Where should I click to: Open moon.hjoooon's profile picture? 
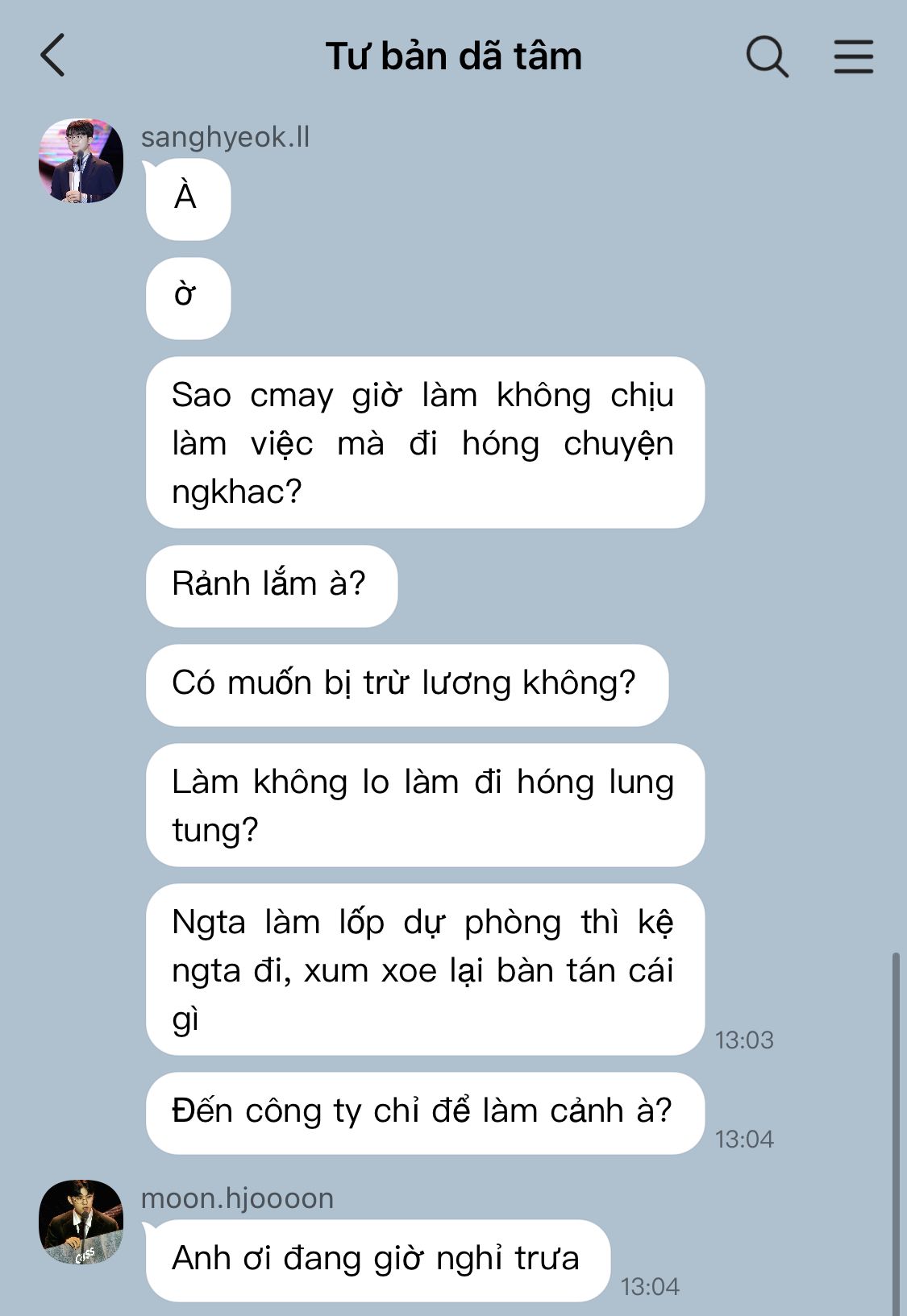click(81, 1222)
